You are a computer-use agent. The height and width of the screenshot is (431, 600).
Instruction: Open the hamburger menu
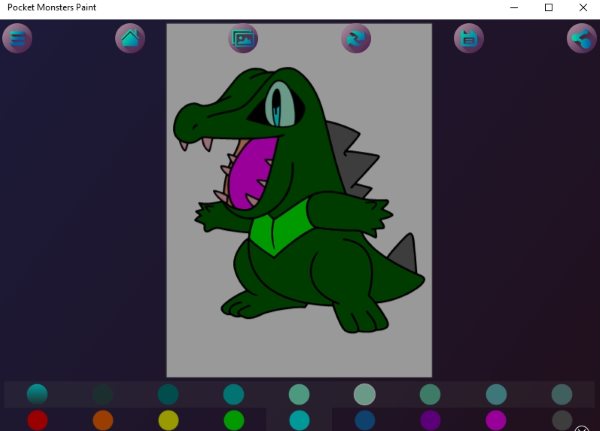[x=17, y=39]
